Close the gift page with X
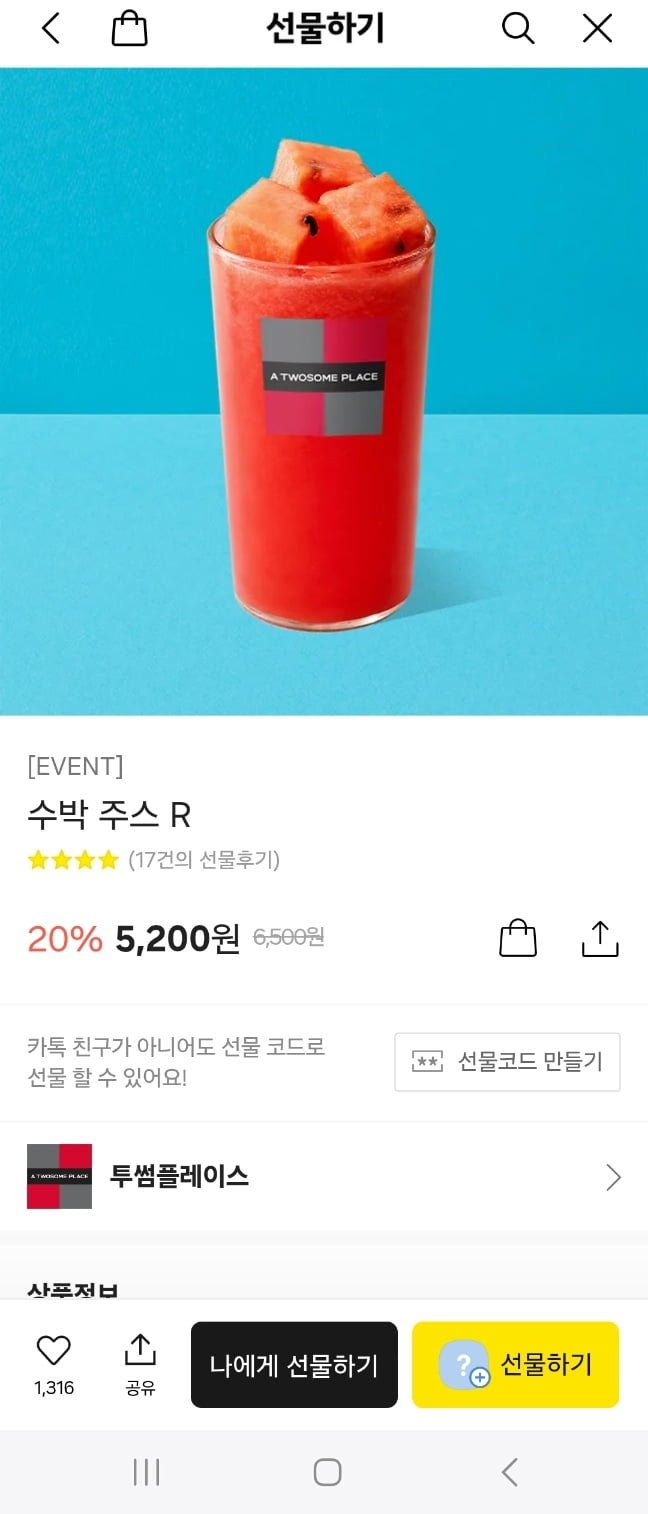 click(x=597, y=29)
